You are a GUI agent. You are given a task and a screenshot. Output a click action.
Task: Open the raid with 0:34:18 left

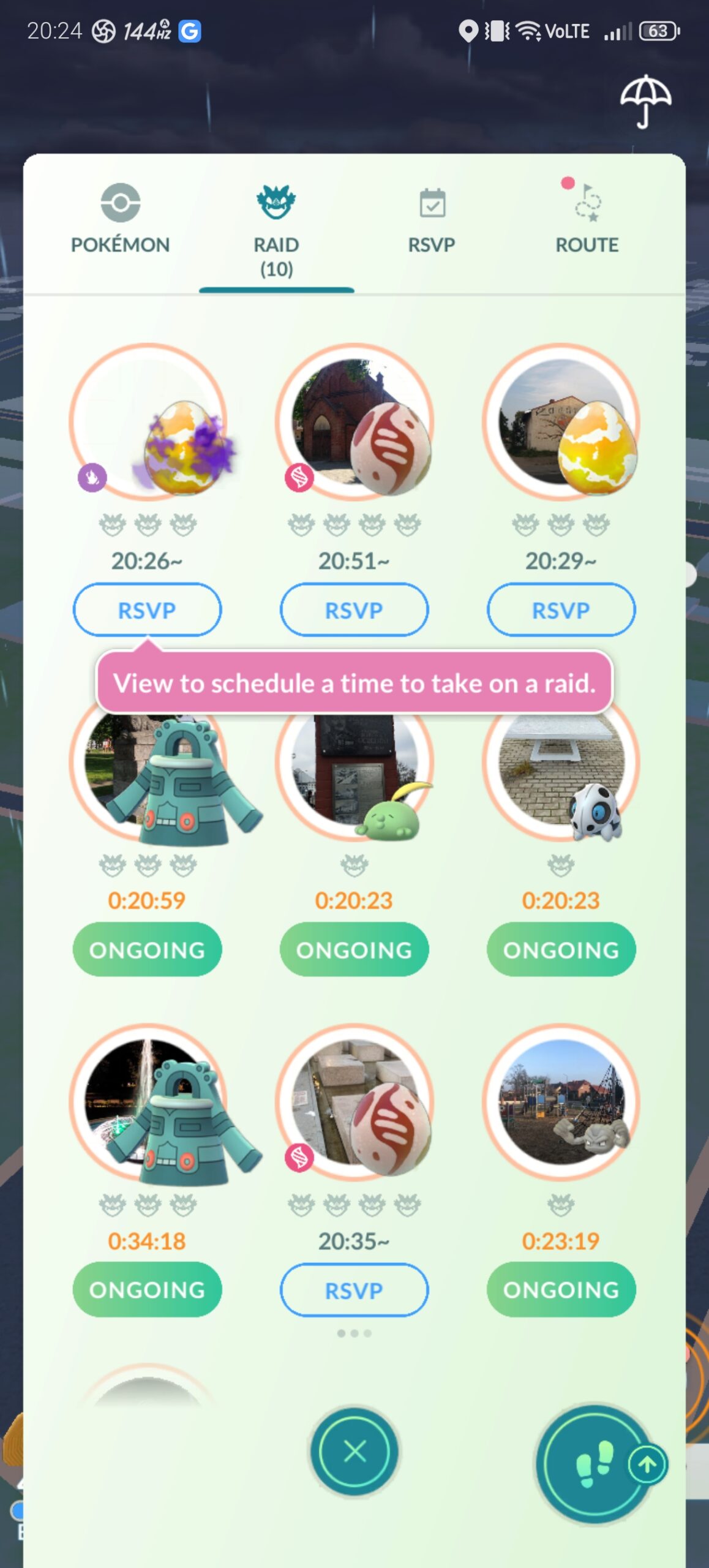(x=148, y=1102)
